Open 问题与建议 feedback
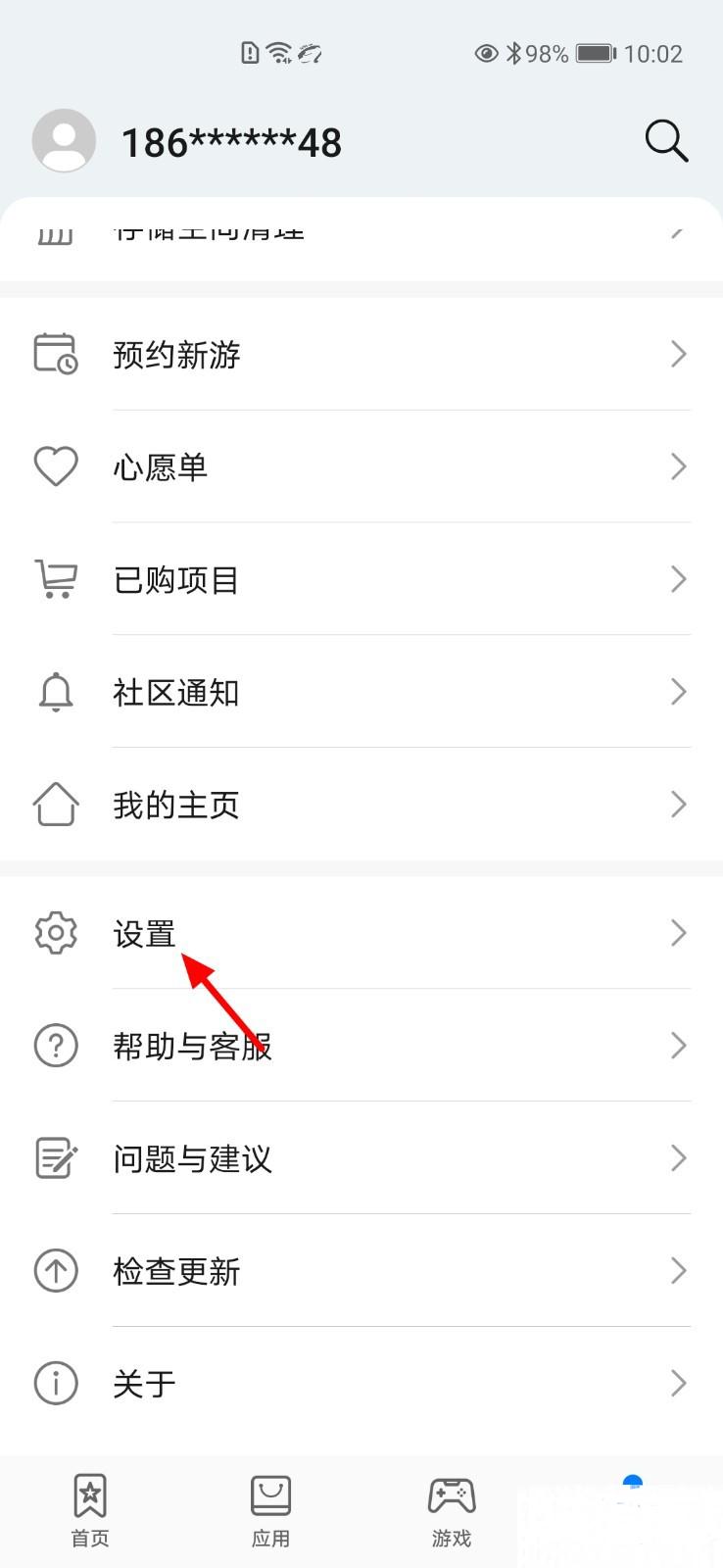 pos(361,1158)
